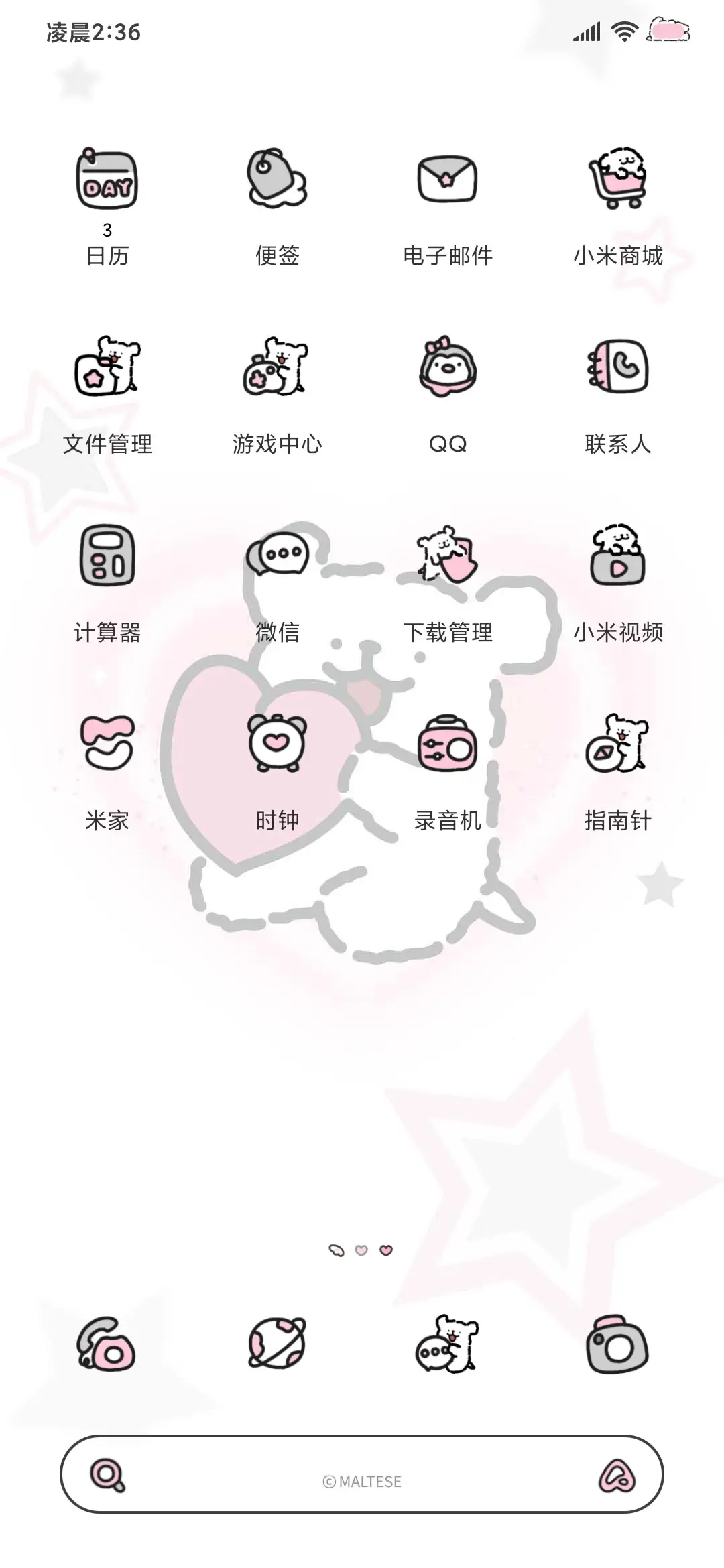Select the third page indicator dot
Image resolution: width=724 pixels, height=1568 pixels.
pos(386,1249)
